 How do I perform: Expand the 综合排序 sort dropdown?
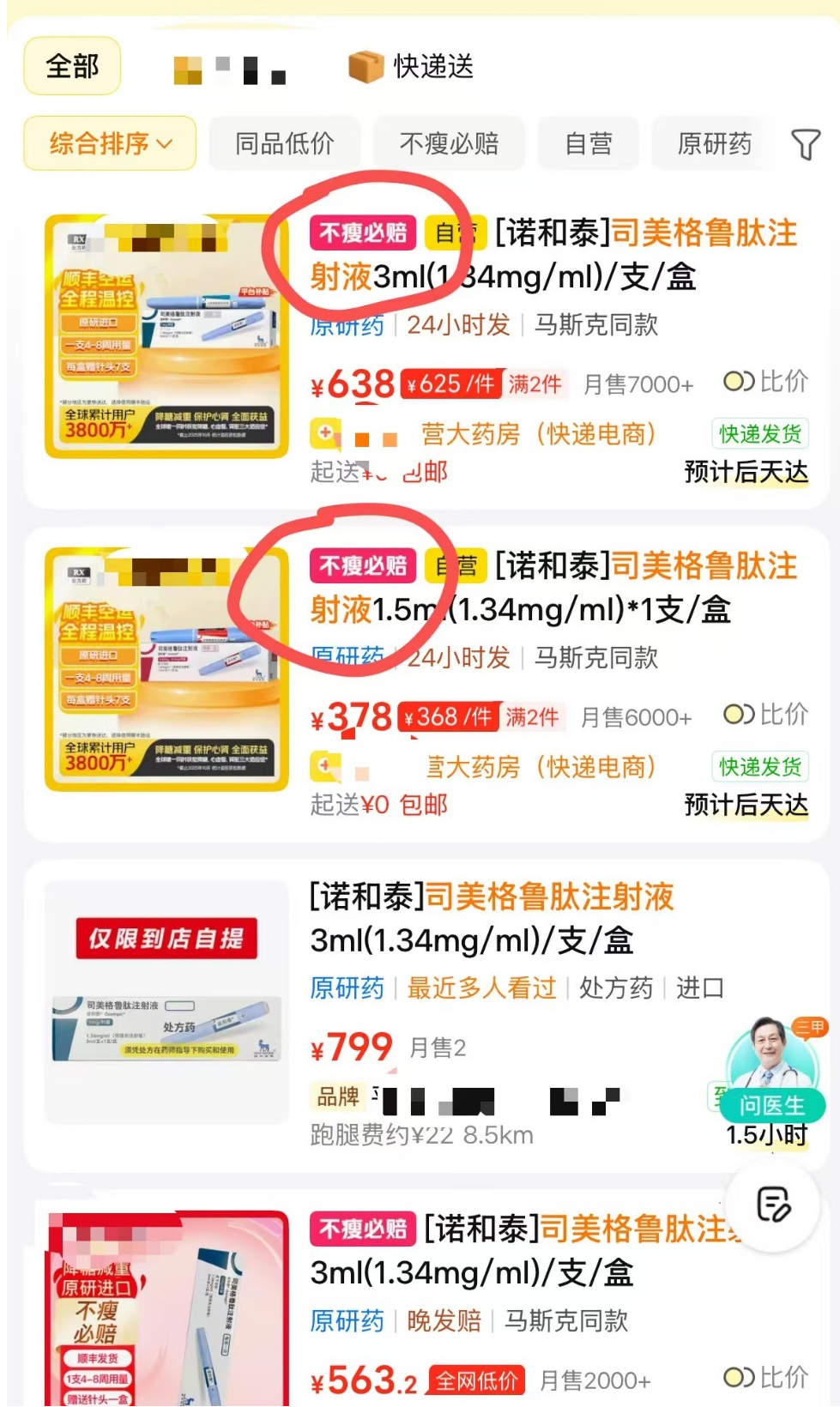point(110,143)
